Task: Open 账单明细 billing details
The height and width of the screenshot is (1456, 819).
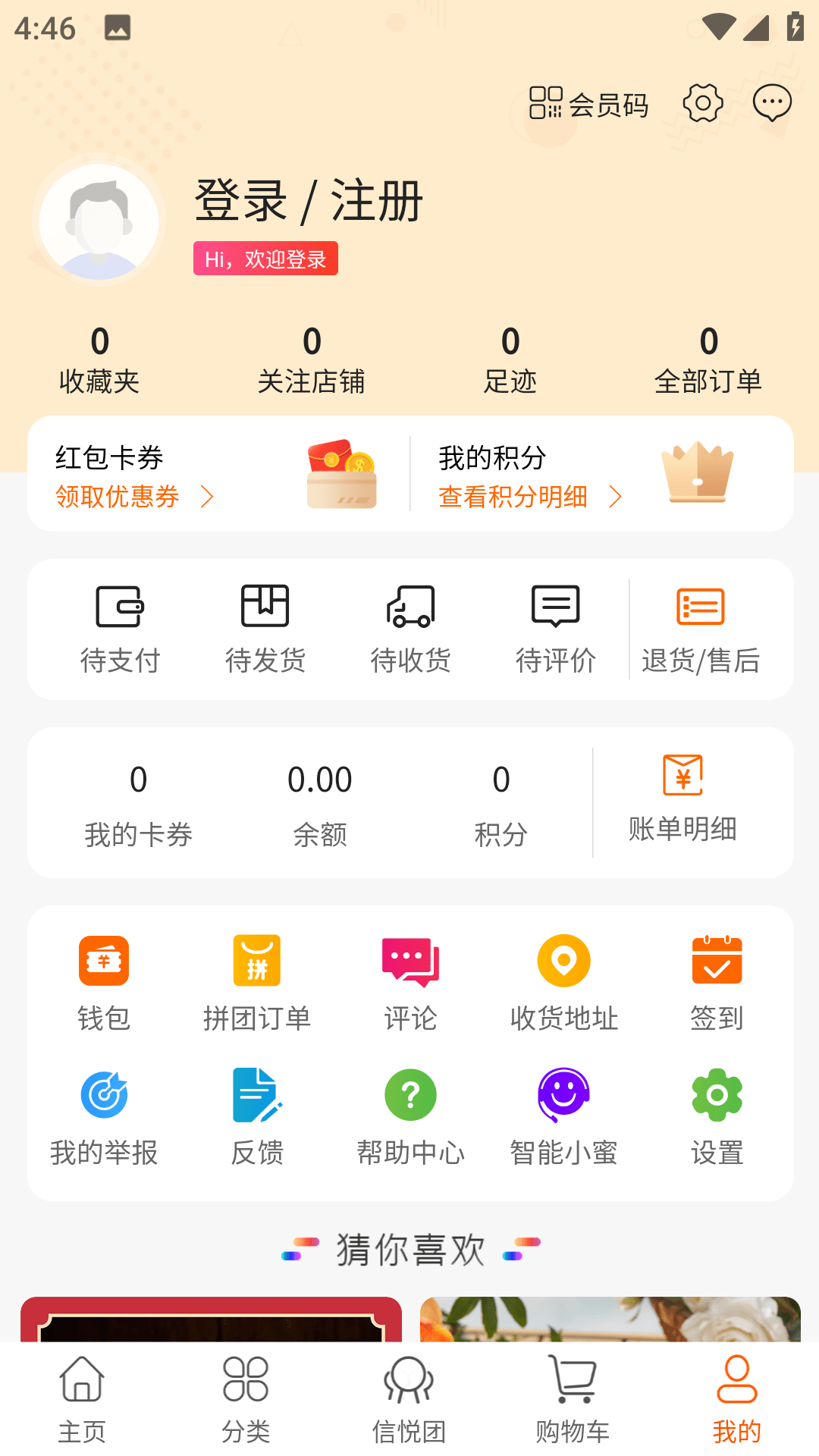Action: pyautogui.click(x=682, y=804)
